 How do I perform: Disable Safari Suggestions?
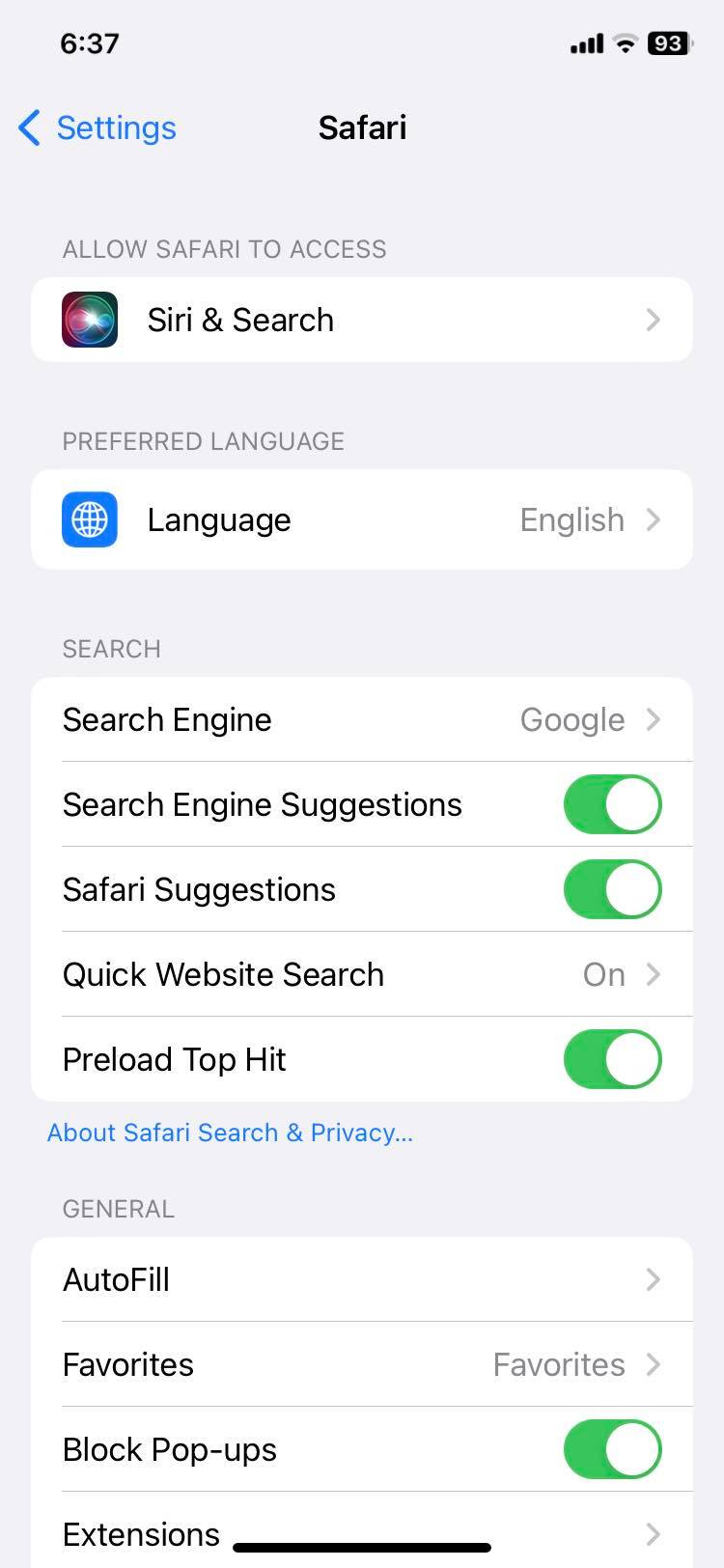[x=613, y=889]
